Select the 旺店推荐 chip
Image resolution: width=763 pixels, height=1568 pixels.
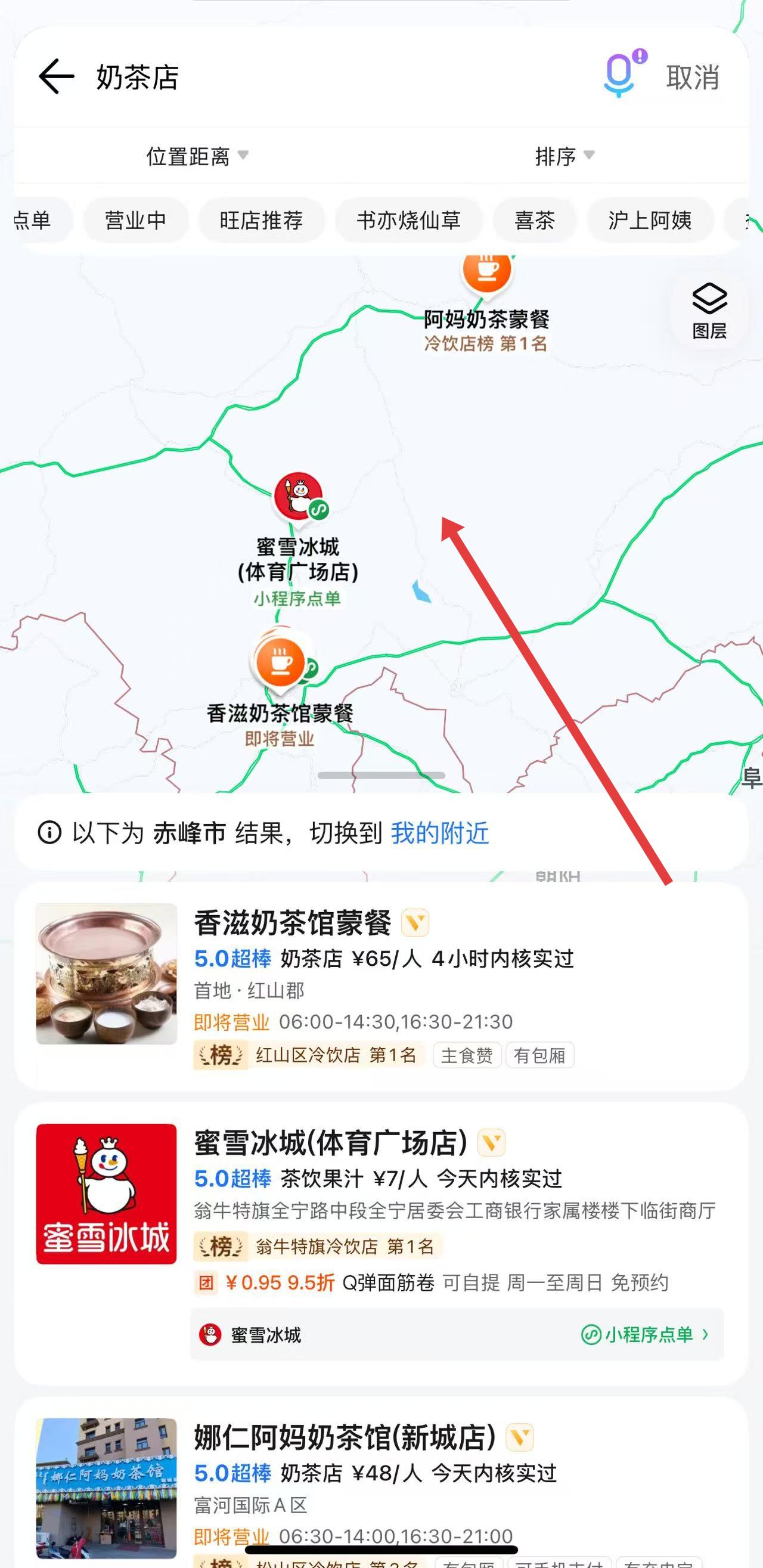(261, 221)
